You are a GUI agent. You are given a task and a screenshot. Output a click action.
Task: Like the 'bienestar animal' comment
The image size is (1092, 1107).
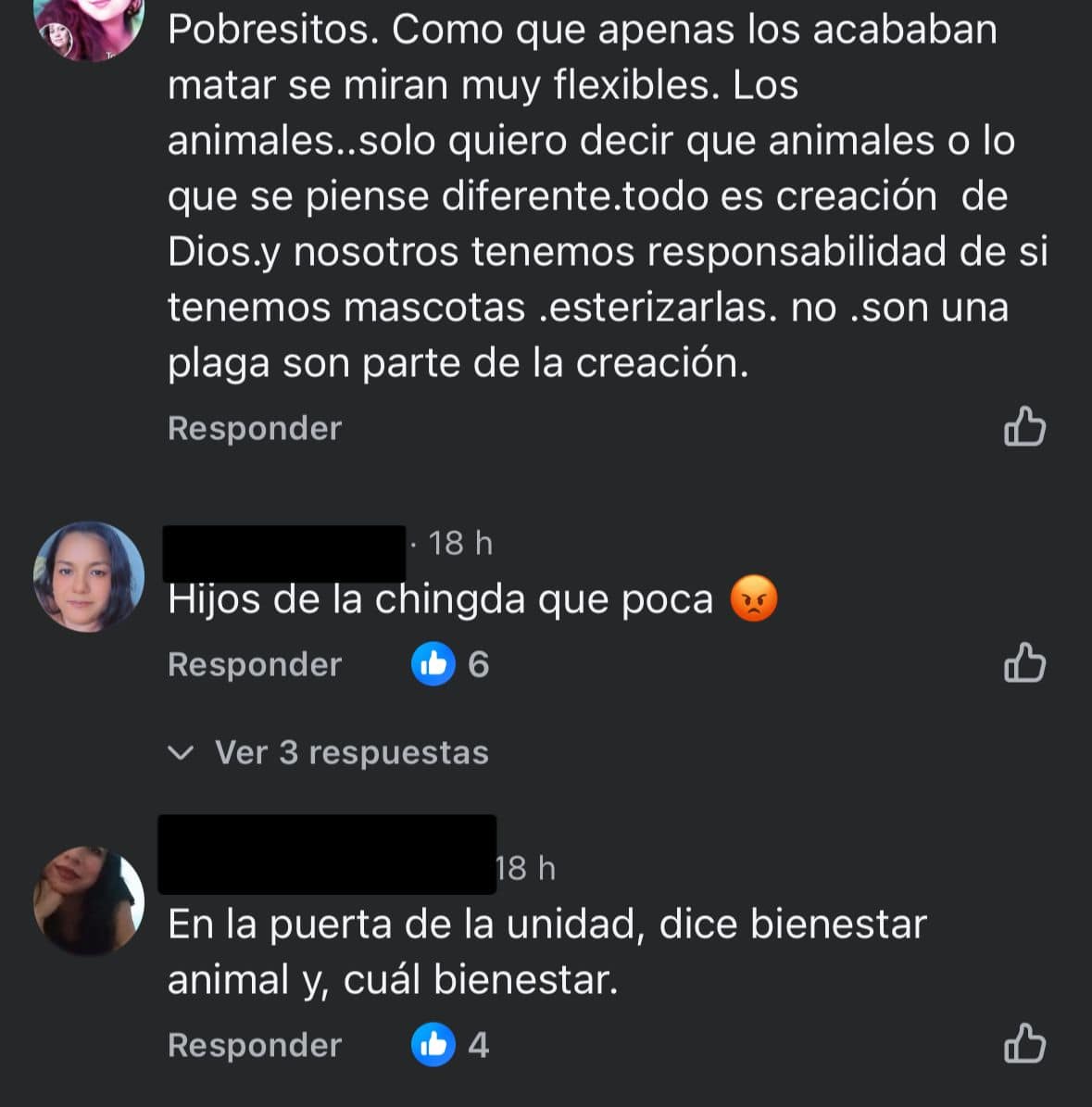point(1024,1045)
